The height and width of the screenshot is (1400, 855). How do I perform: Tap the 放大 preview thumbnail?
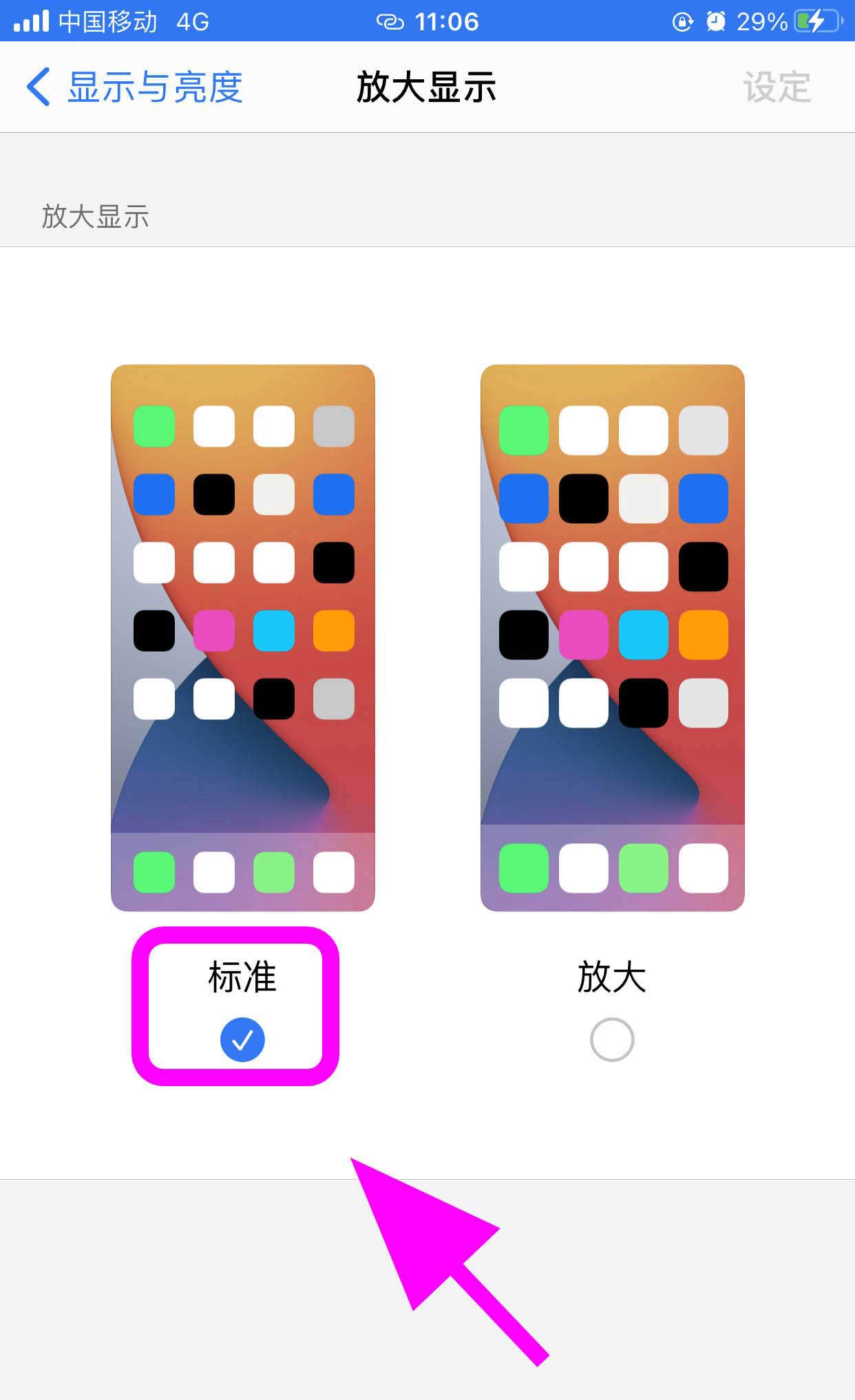(x=612, y=637)
